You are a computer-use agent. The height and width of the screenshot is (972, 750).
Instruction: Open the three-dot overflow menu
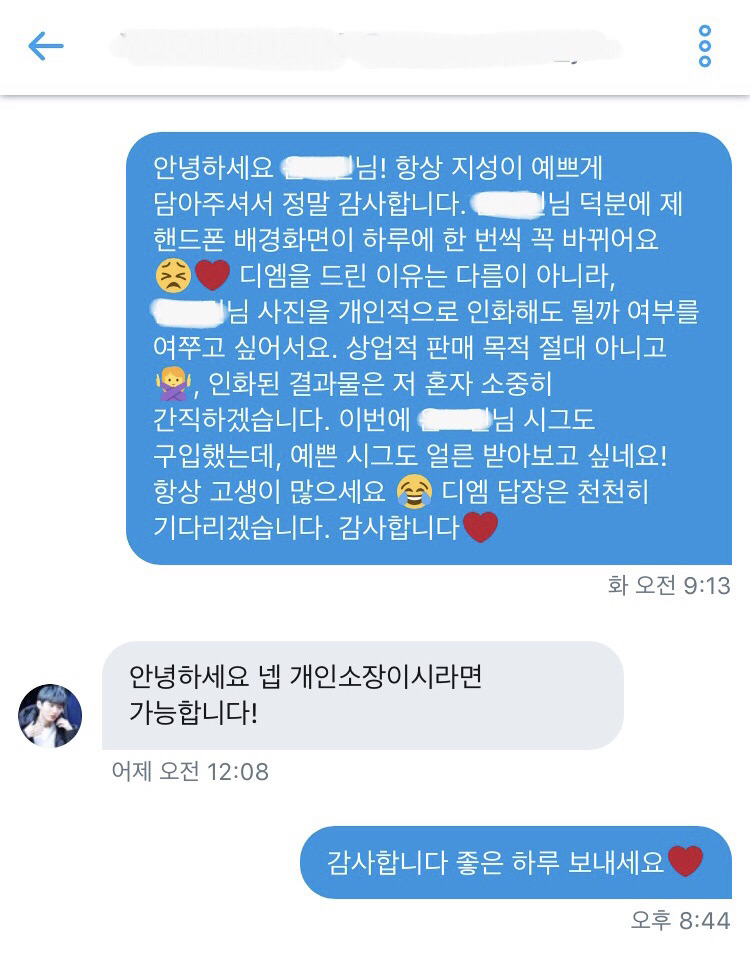[x=705, y=46]
